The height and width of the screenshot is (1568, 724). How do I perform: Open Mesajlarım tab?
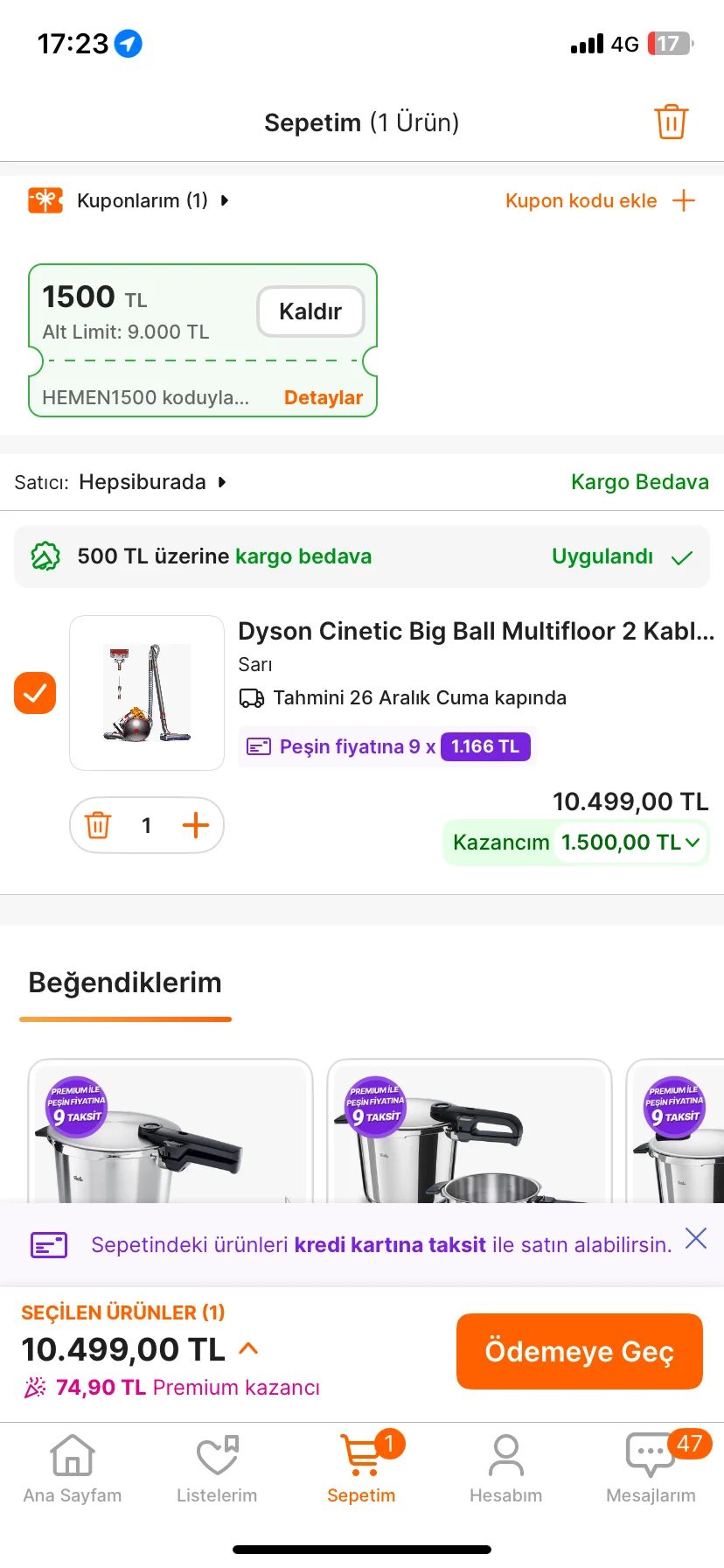(x=651, y=1470)
